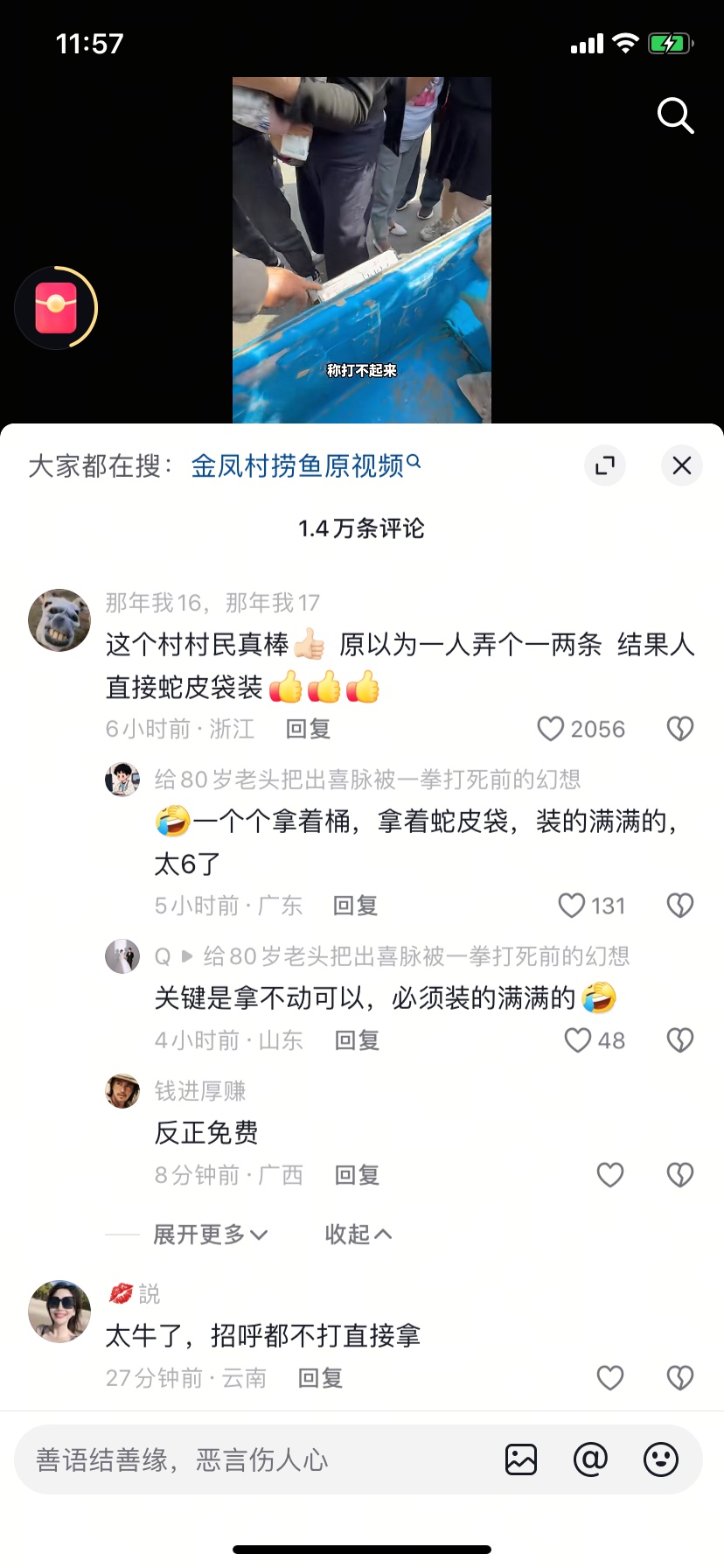Search 金凤村捞鱼原视频 suggestion

(x=305, y=465)
